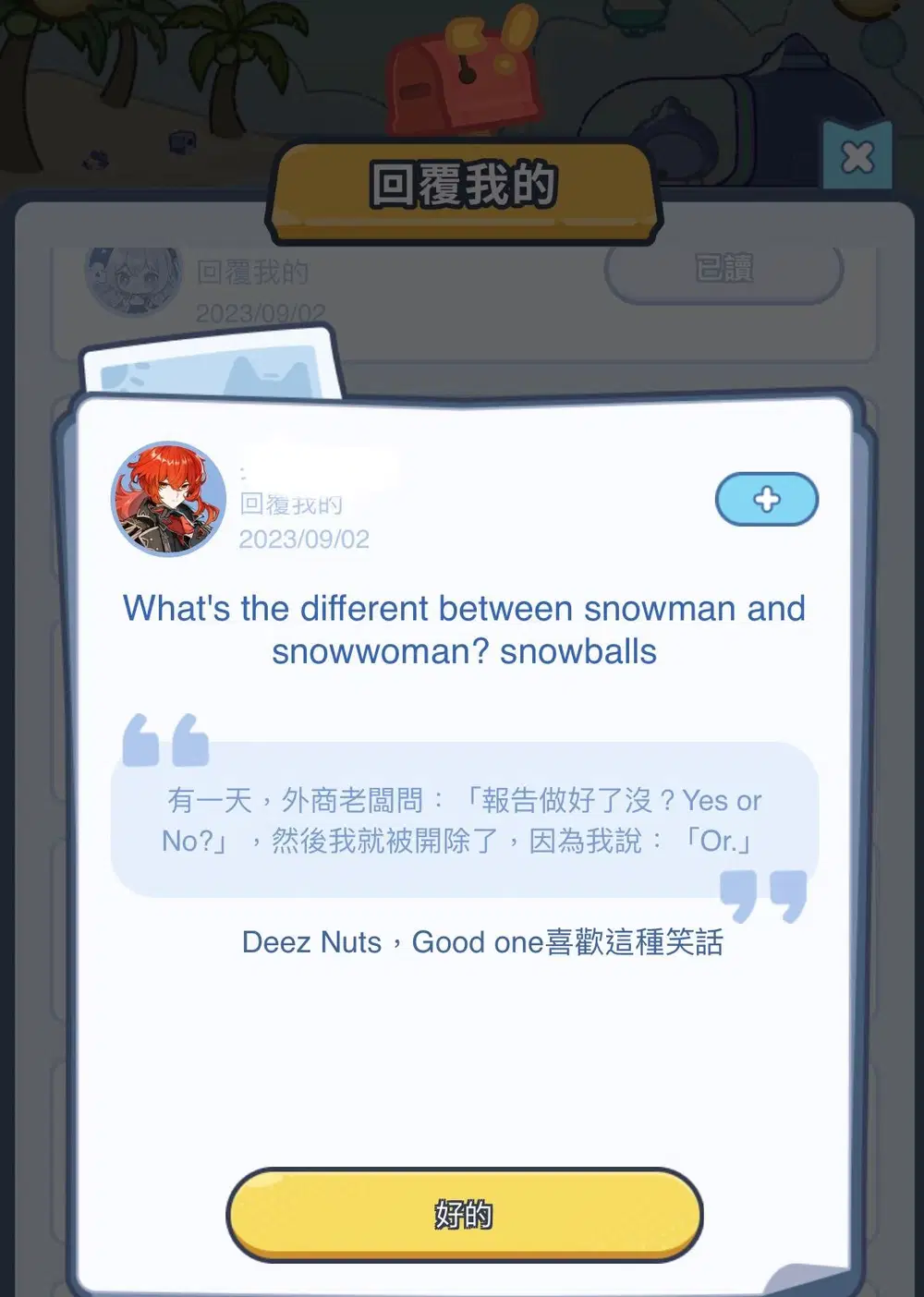This screenshot has height=1297, width=924.
Task: Tap the blue plus button
Action: pyautogui.click(x=766, y=500)
